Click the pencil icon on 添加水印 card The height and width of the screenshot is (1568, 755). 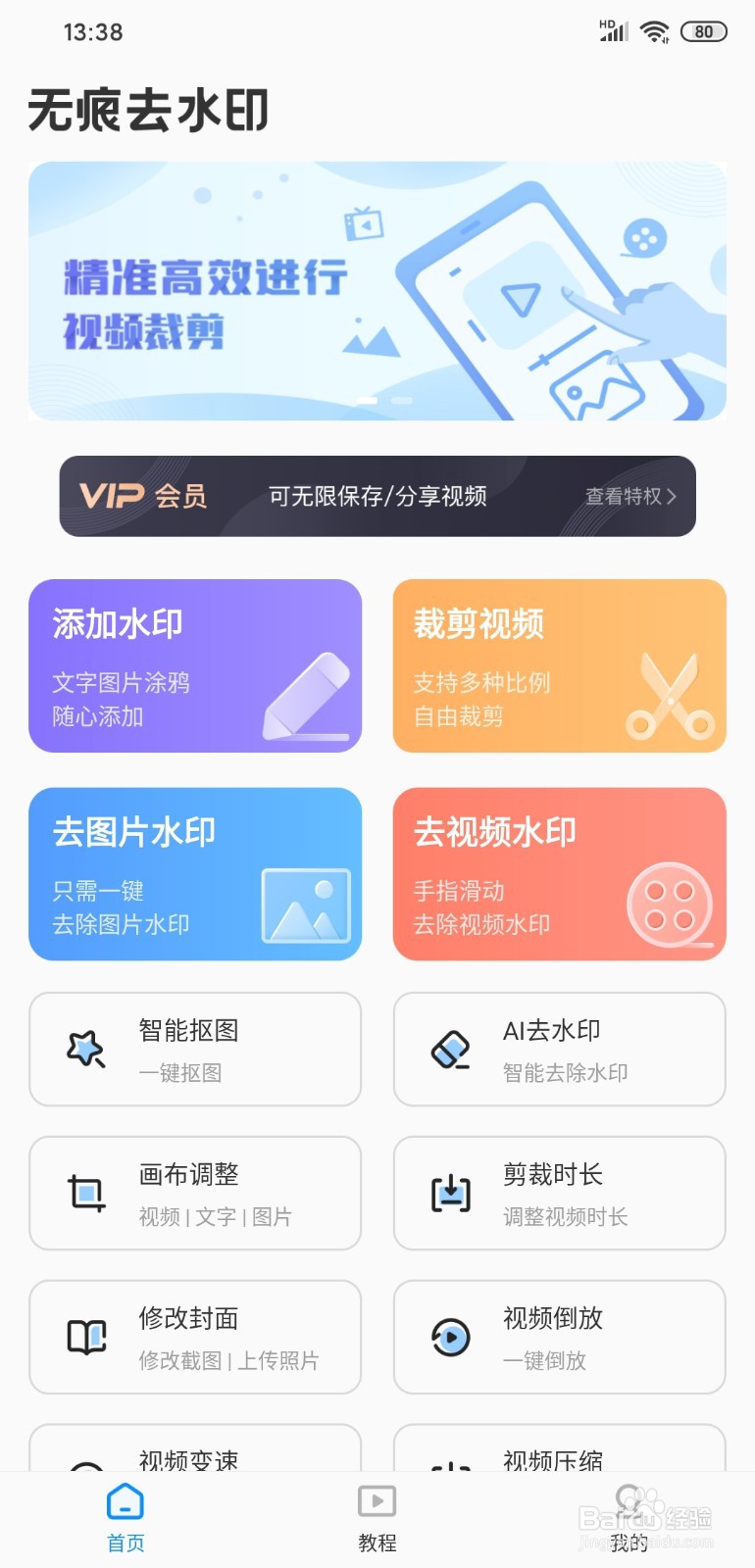click(304, 696)
